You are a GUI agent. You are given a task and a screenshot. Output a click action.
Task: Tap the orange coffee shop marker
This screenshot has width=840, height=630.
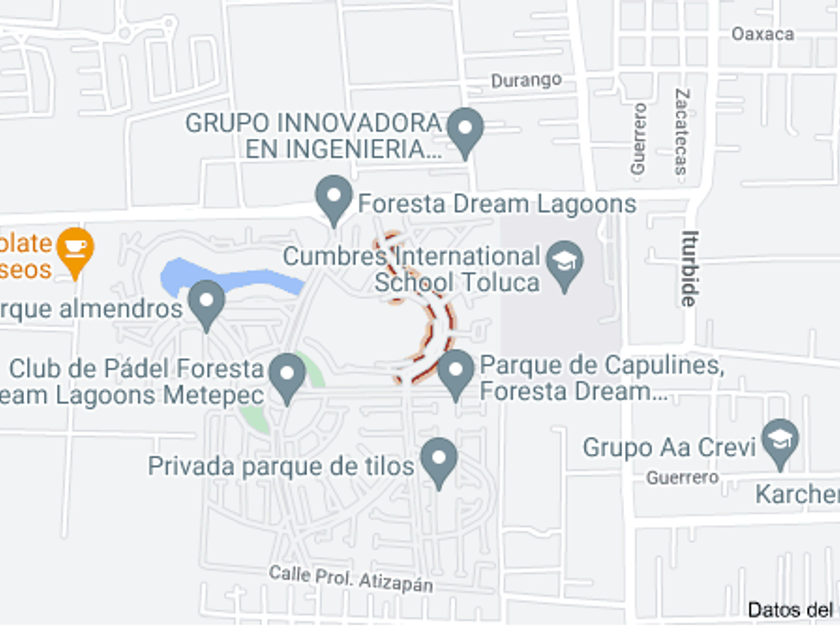coord(75,248)
